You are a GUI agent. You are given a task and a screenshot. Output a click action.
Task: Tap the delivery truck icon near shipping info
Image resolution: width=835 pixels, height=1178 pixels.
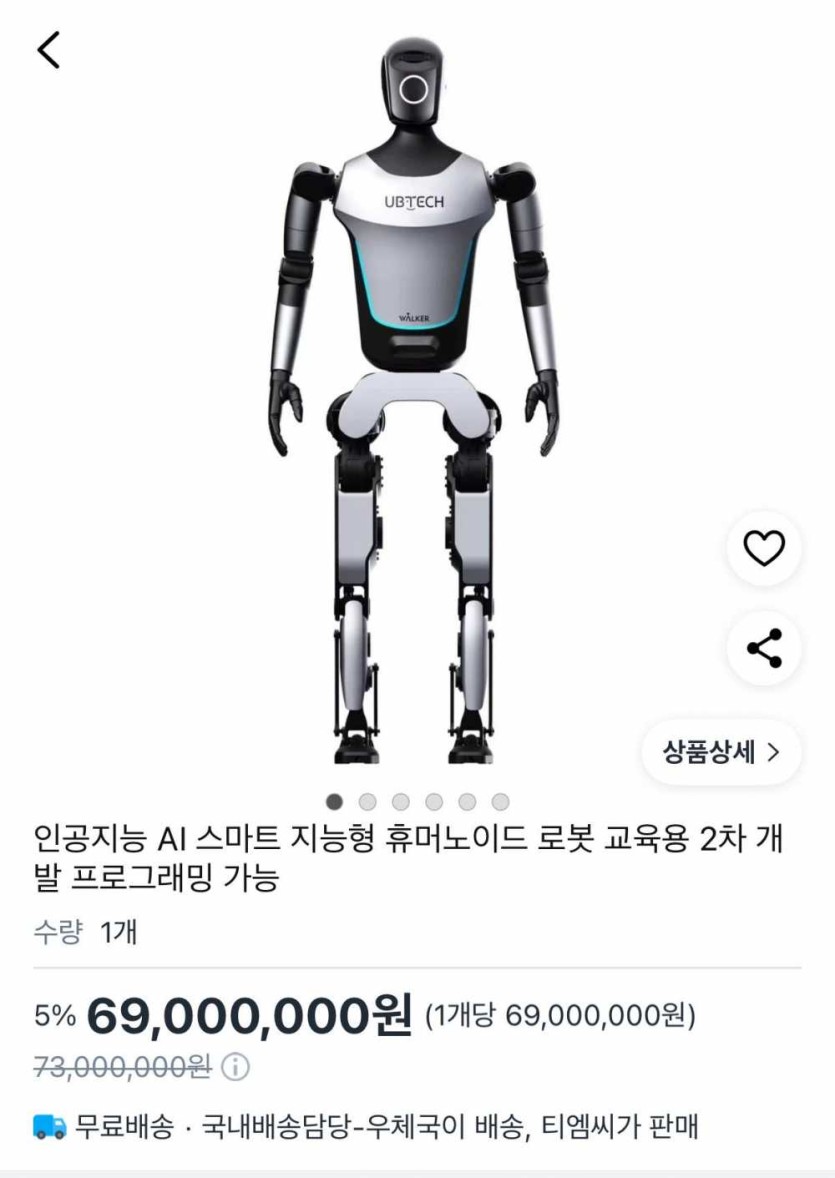click(x=47, y=1126)
